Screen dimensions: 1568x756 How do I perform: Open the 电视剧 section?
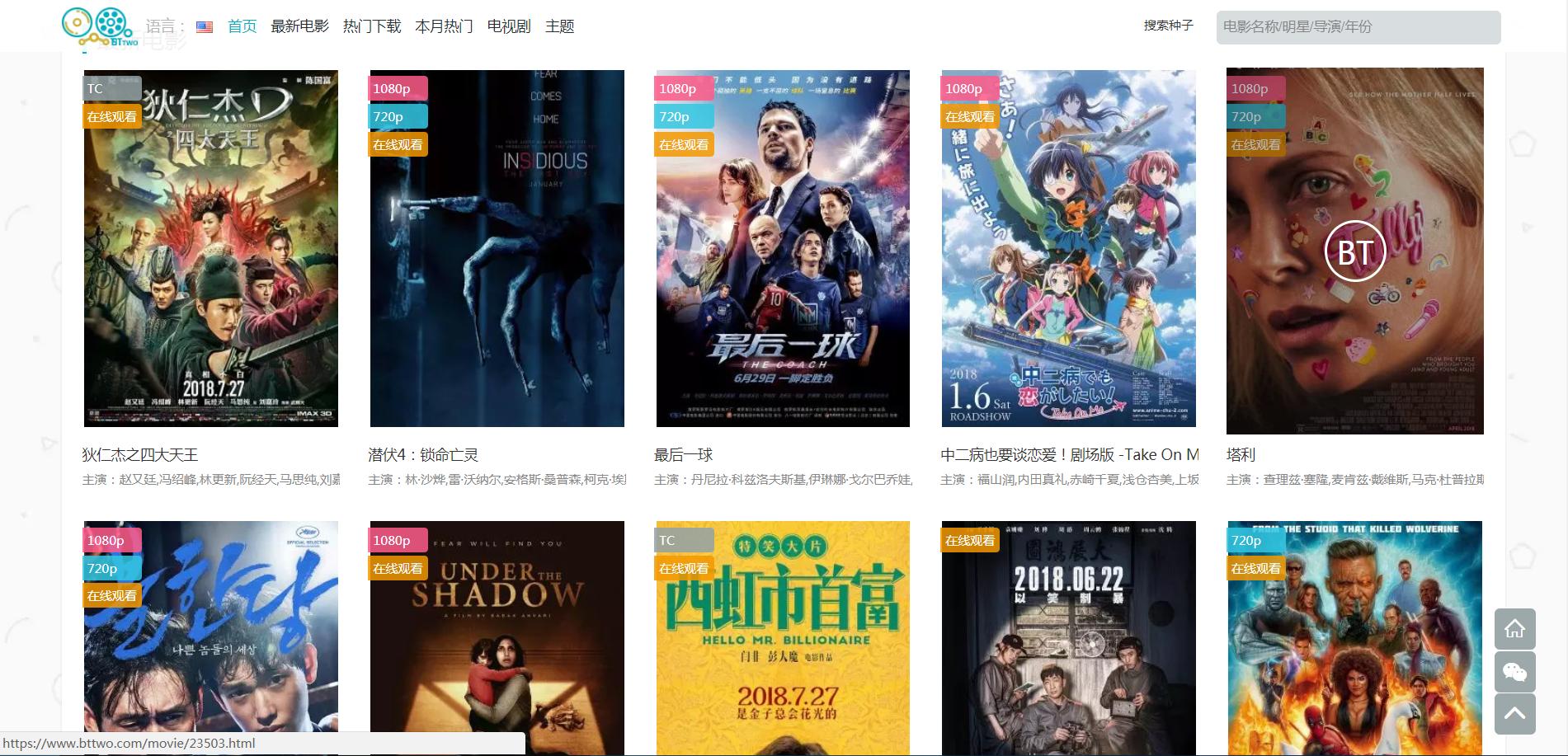509,26
